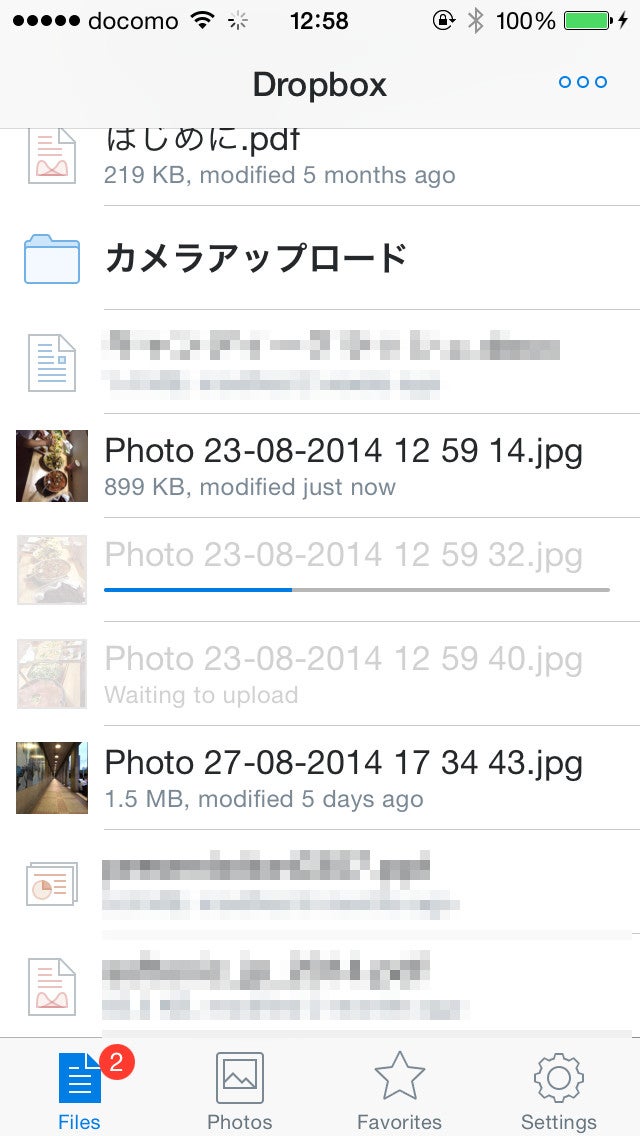
Task: Open Photo 27-08-2014 17 34 43.jpg
Action: [x=320, y=777]
